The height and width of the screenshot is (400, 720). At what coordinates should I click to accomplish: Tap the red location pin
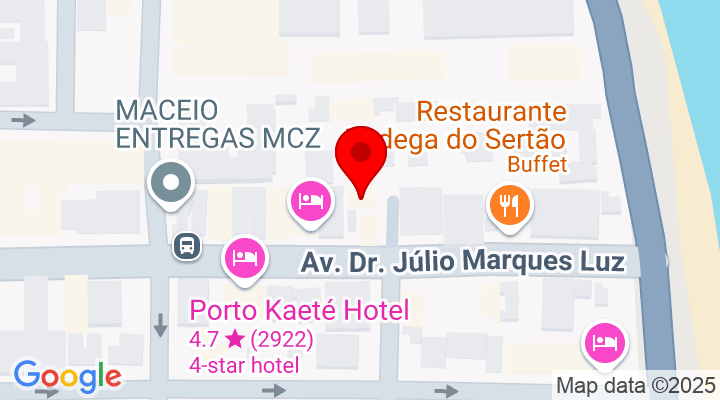[360, 156]
